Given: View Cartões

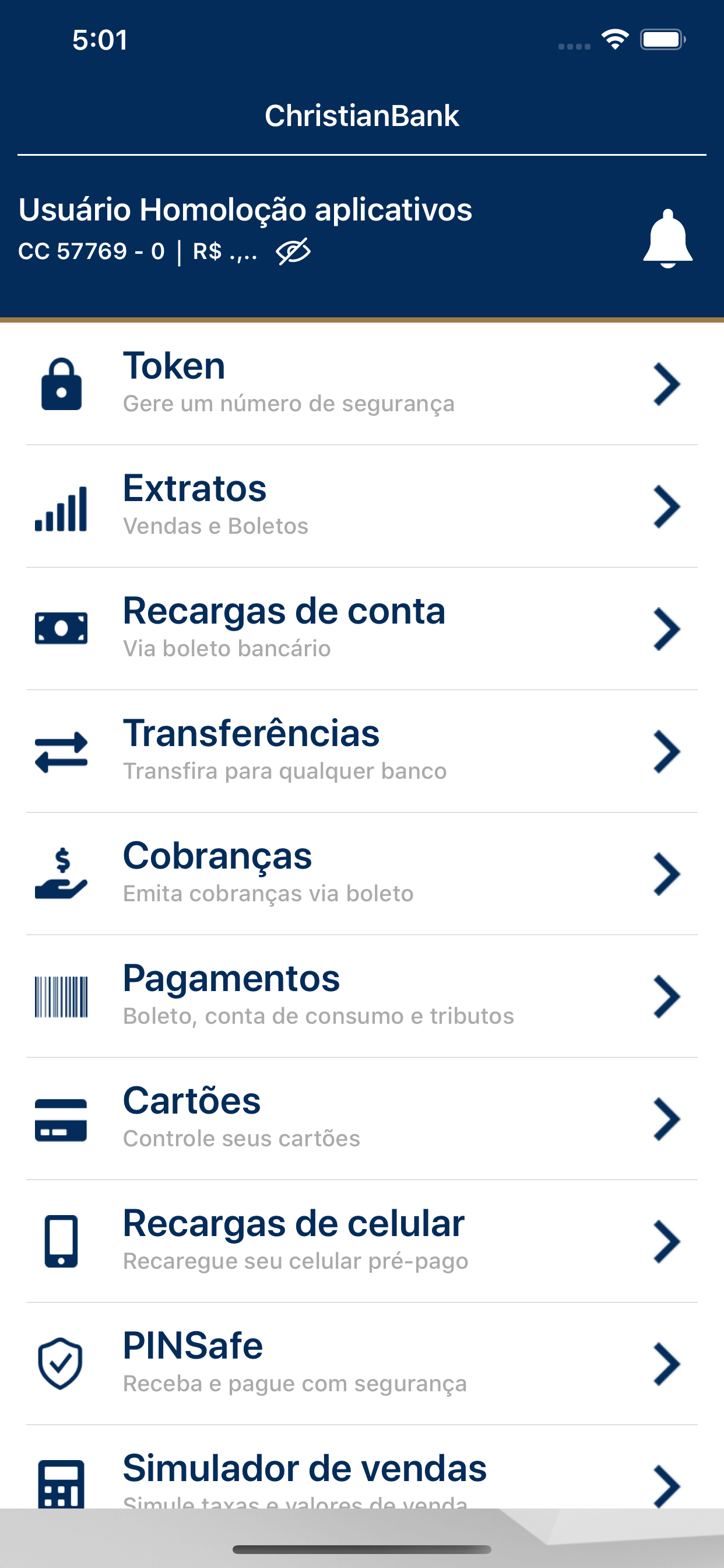Looking at the screenshot, I should coord(362,1119).
